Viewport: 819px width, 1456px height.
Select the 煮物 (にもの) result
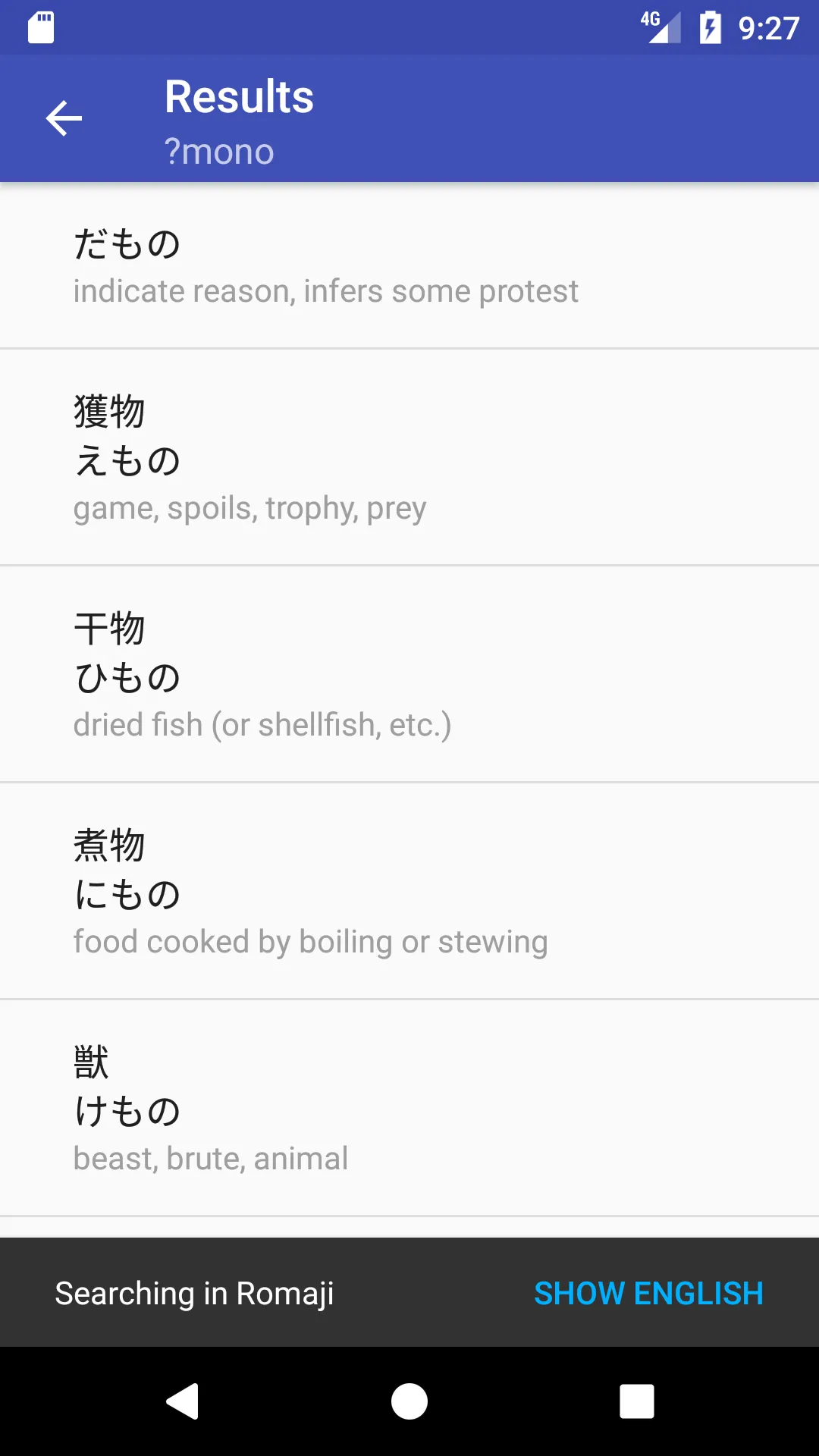(409, 891)
